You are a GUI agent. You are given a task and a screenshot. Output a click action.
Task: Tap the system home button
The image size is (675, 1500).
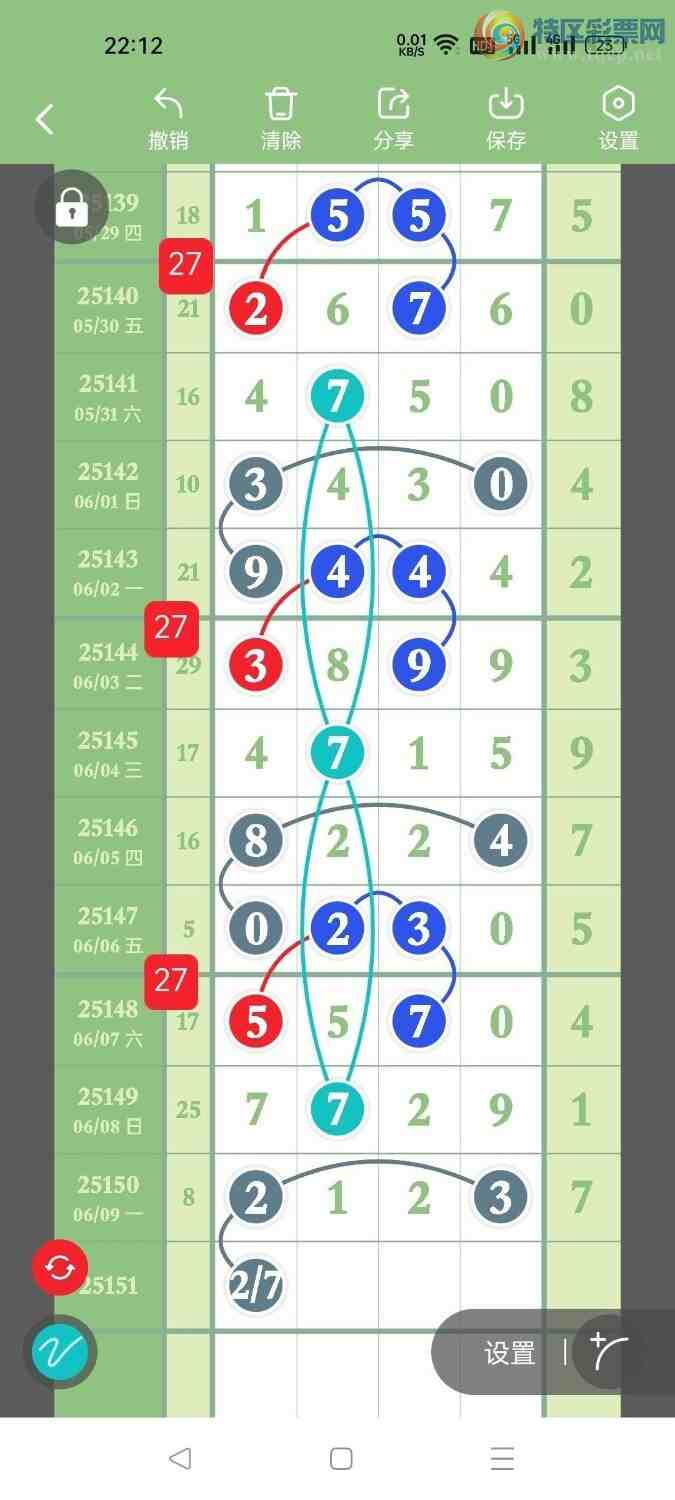click(341, 1458)
